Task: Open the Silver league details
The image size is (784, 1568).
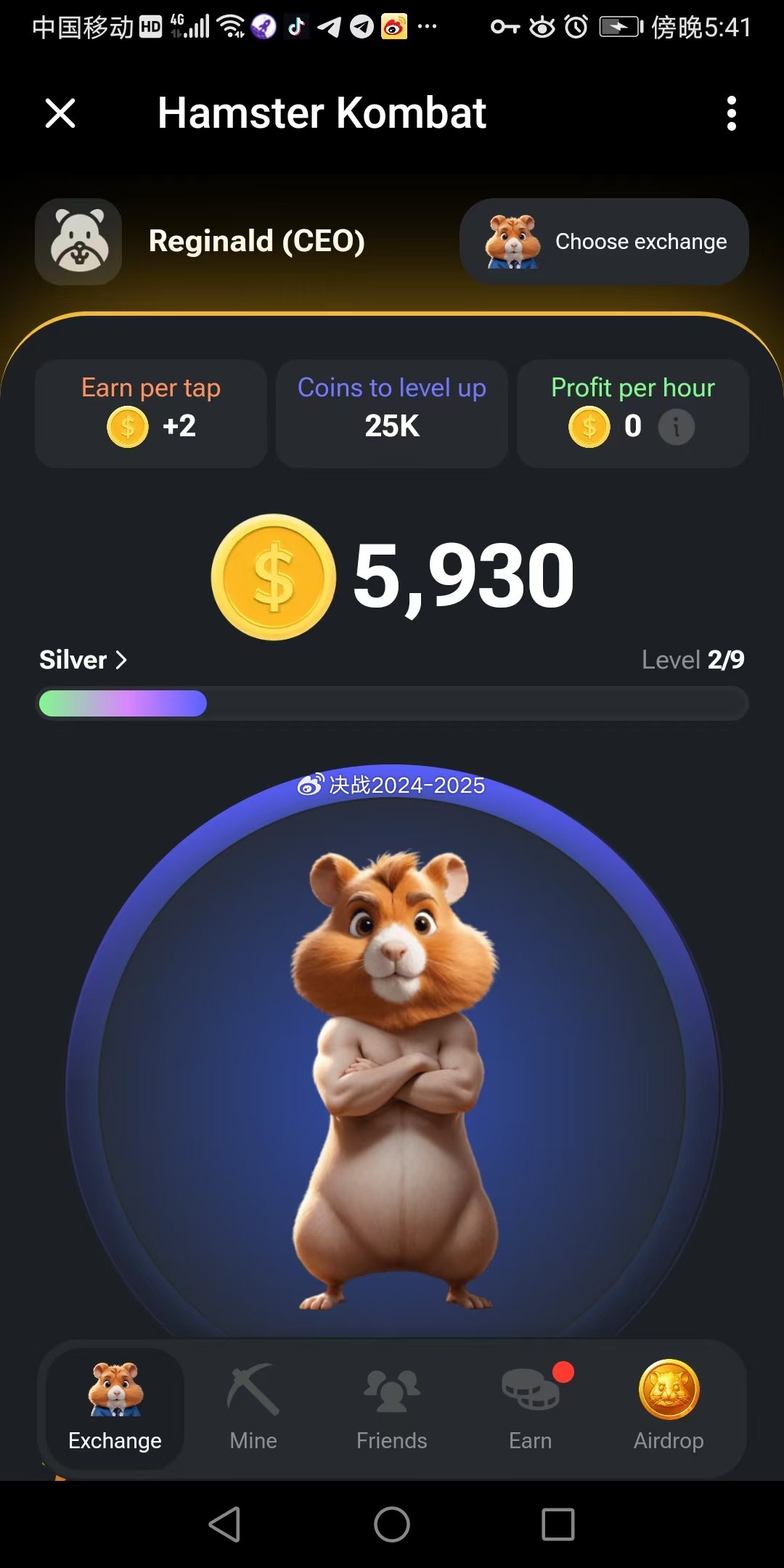Action: (x=83, y=660)
